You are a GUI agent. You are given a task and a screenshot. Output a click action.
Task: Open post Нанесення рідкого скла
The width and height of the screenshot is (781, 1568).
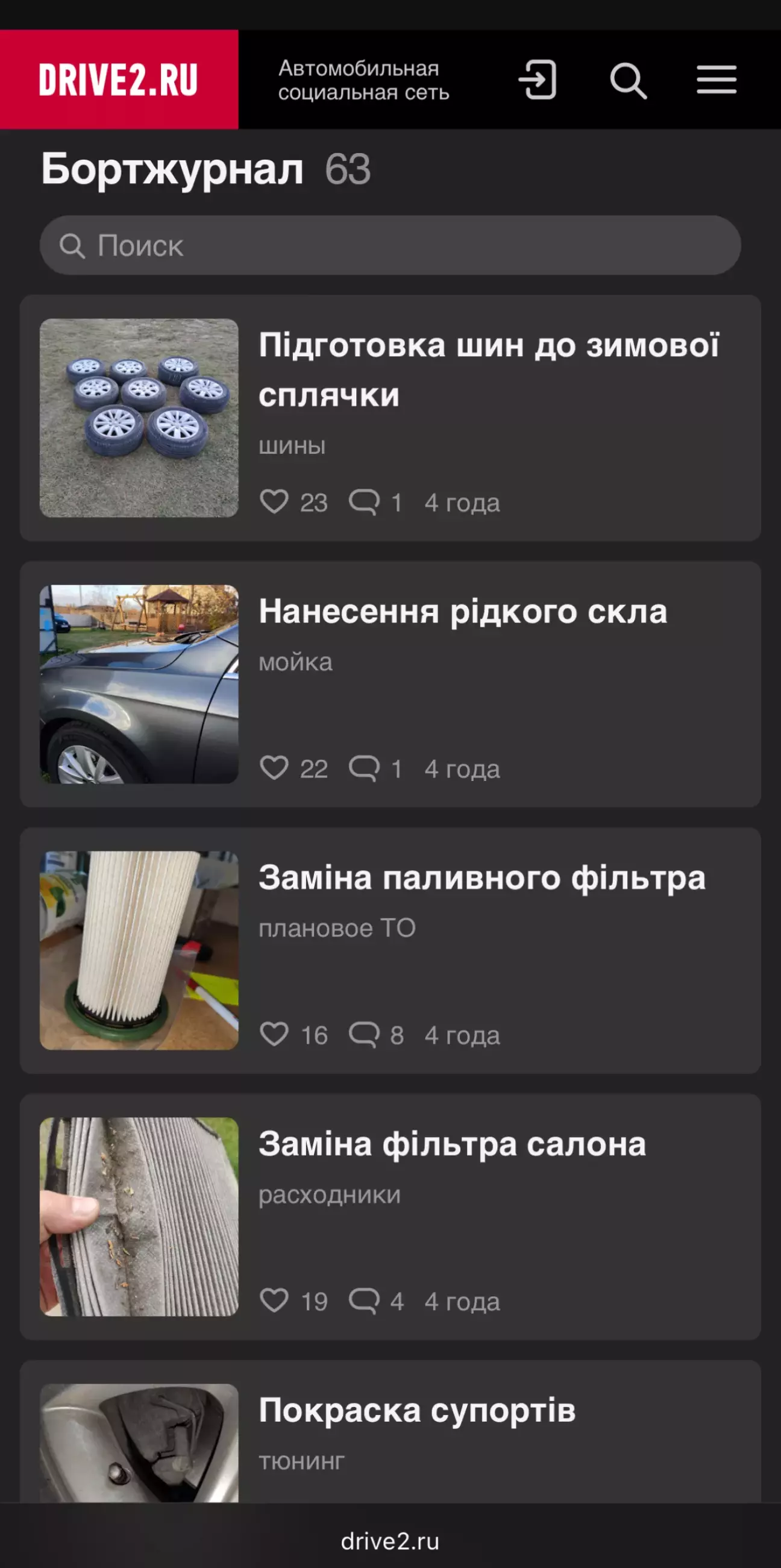tap(463, 612)
